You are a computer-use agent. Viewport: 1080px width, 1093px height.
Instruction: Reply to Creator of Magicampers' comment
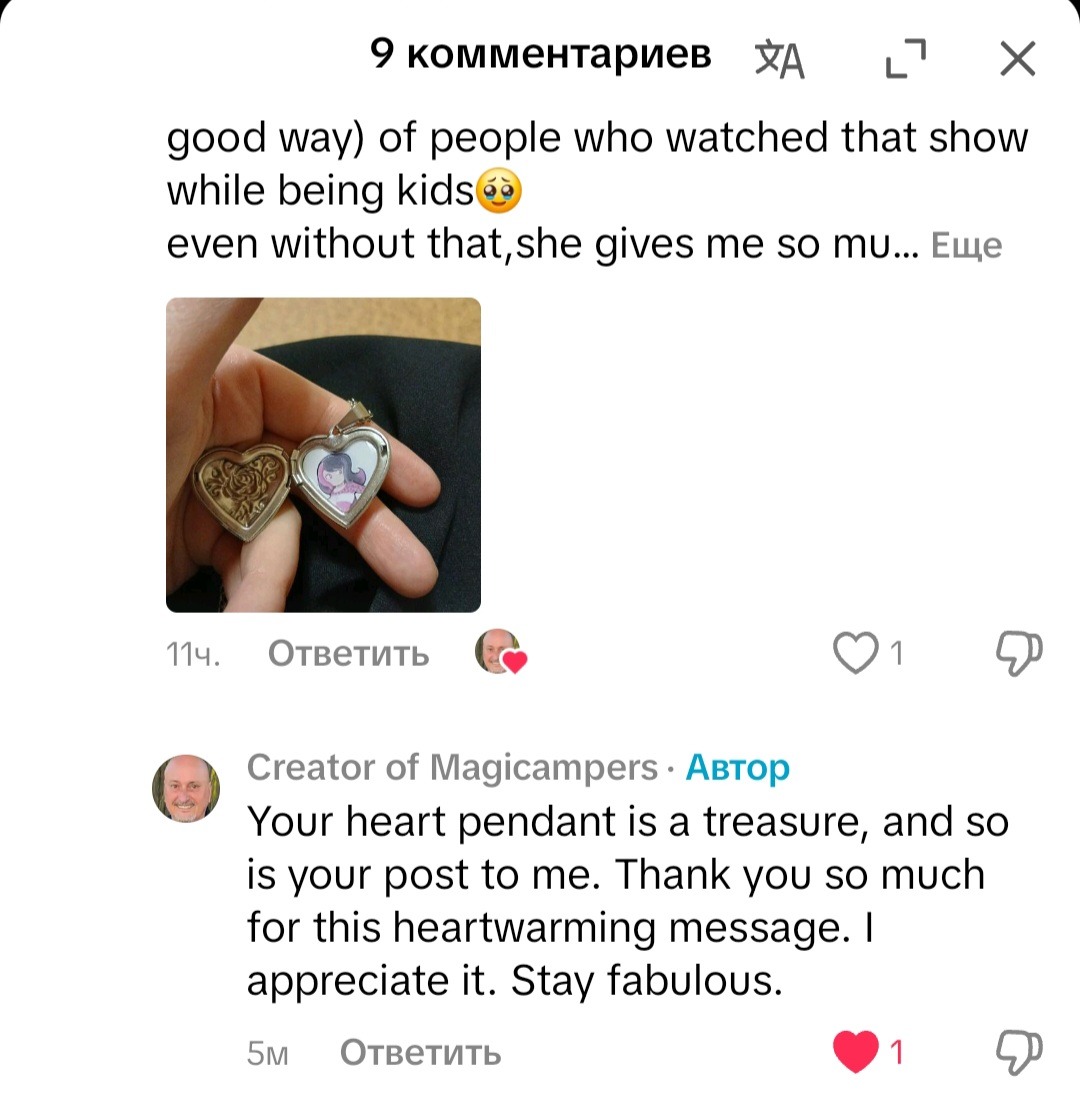420,1053
